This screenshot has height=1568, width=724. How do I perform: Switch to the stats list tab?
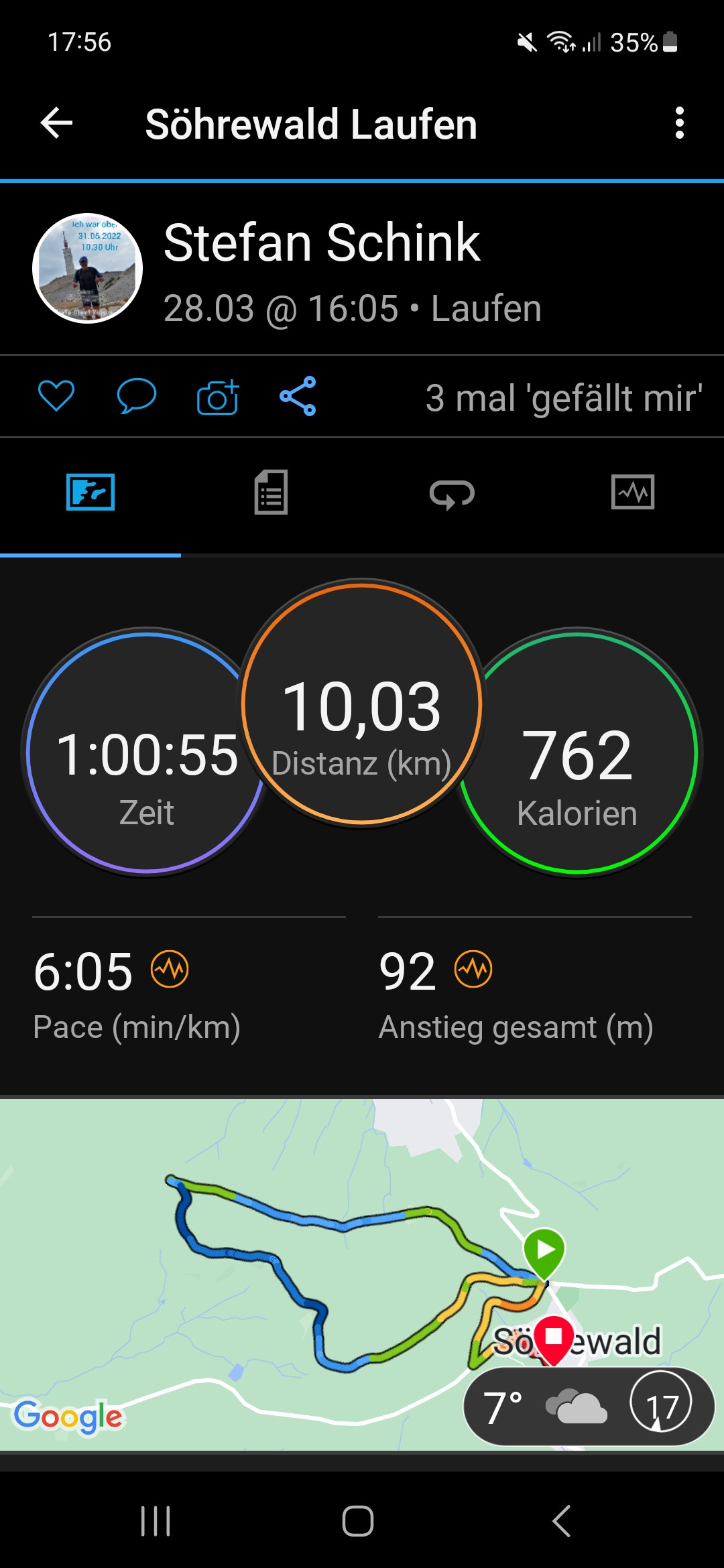pos(271,493)
